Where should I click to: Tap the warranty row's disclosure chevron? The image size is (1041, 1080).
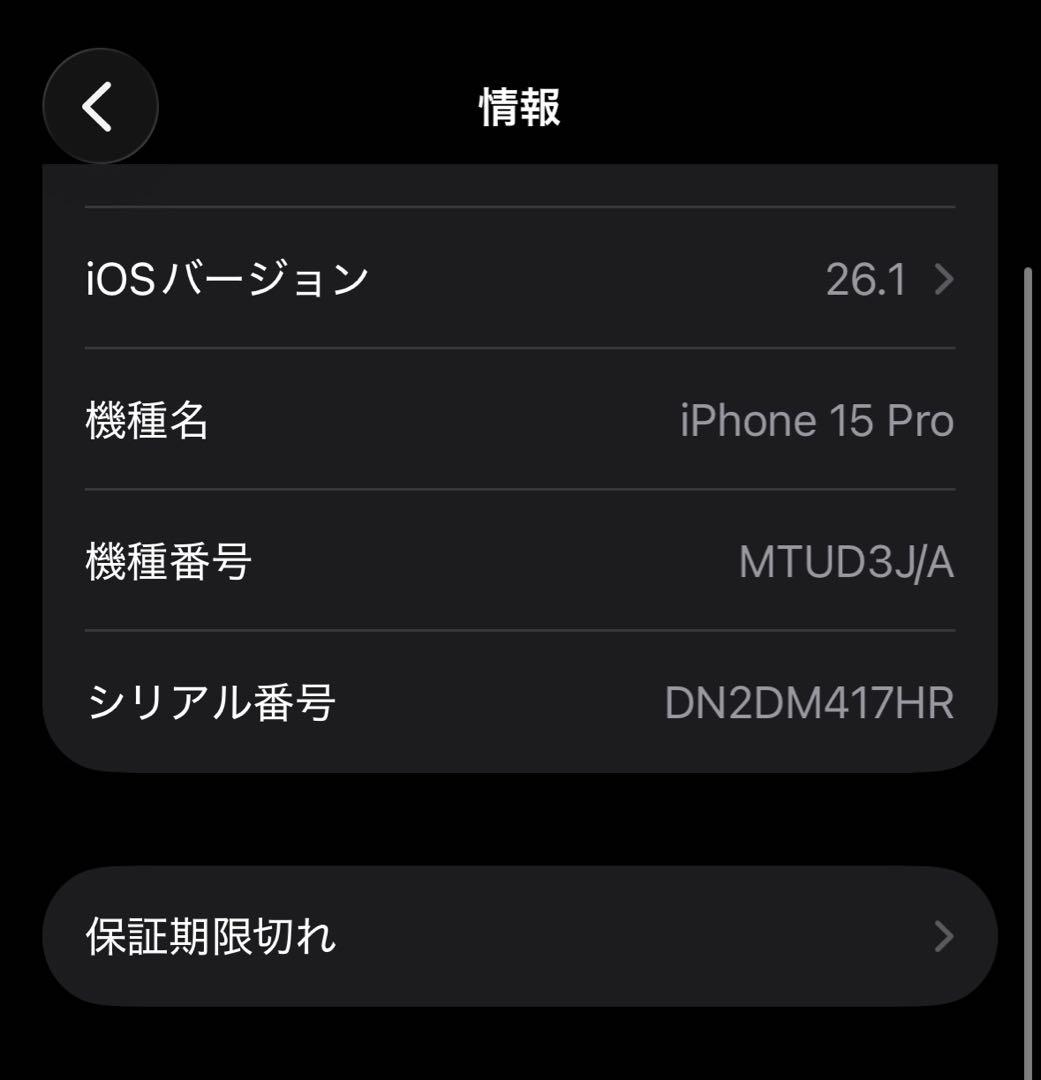click(940, 936)
